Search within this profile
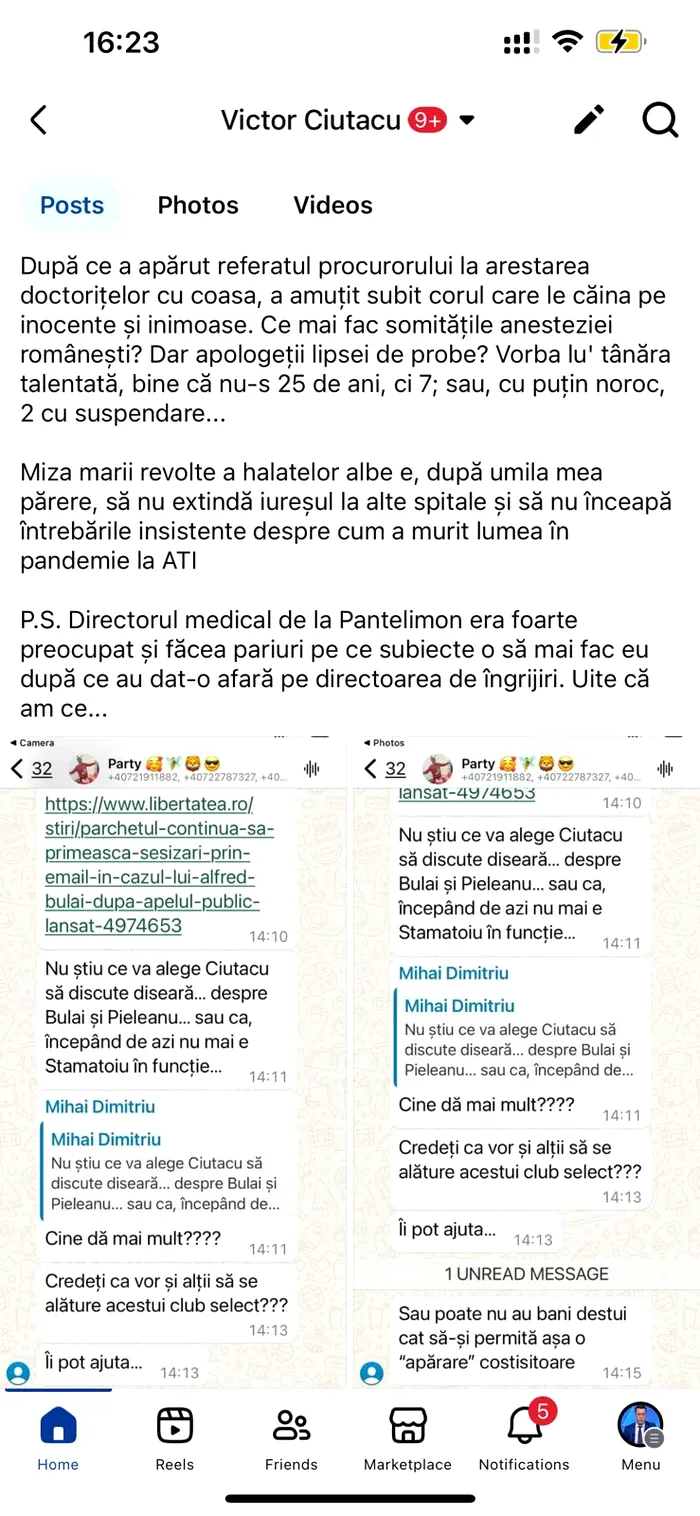The image size is (700, 1516). pyautogui.click(x=659, y=120)
